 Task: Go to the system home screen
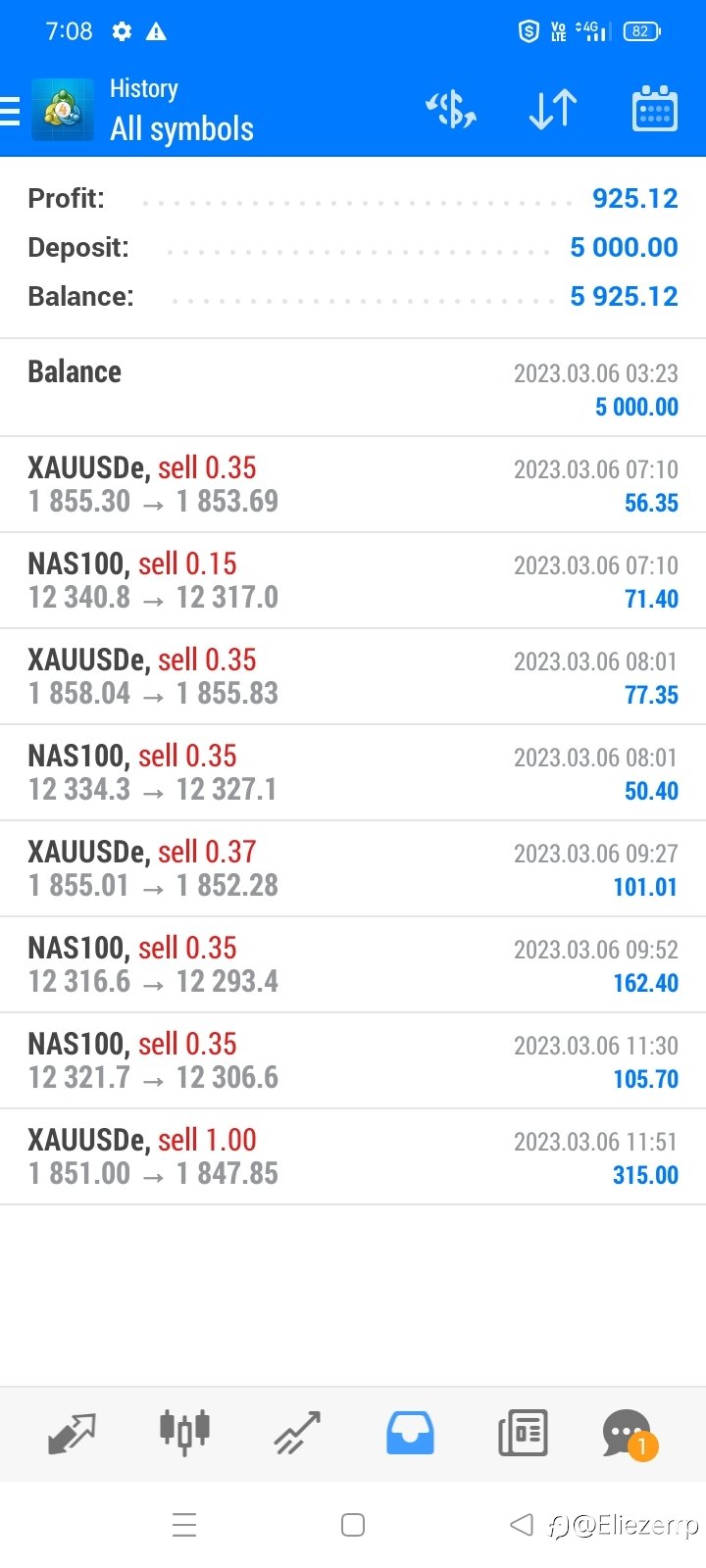[x=353, y=1525]
